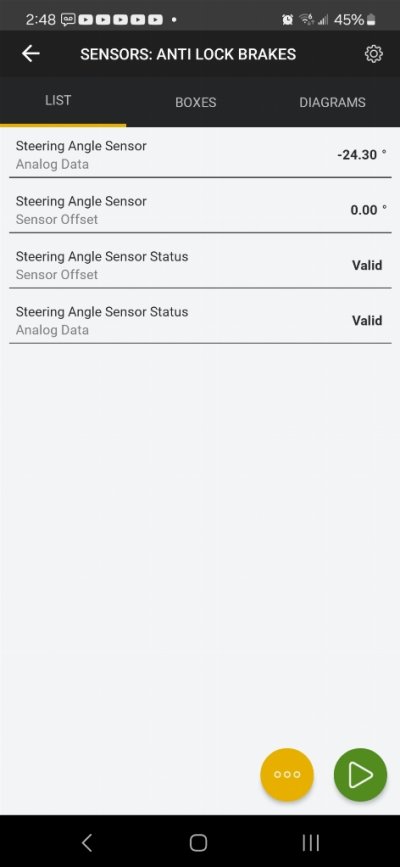Open the yellow more-options floating button
Viewport: 400px width, 867px height.
pyautogui.click(x=287, y=774)
